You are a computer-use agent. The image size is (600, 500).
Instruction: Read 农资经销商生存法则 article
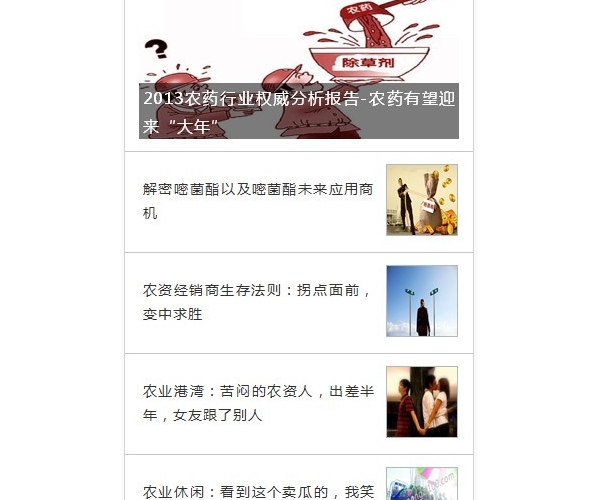258,302
